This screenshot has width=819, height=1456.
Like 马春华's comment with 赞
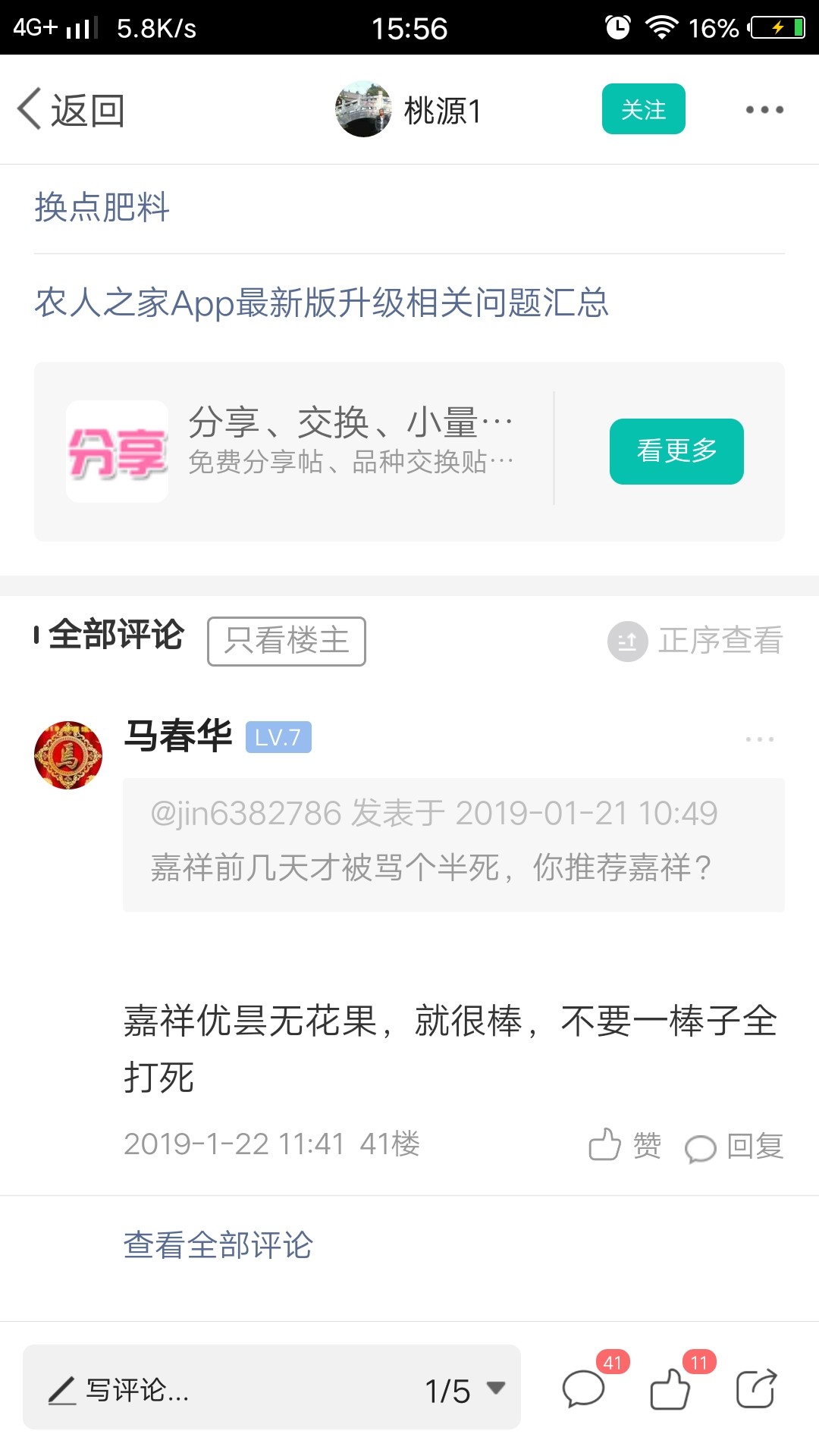click(x=625, y=1145)
